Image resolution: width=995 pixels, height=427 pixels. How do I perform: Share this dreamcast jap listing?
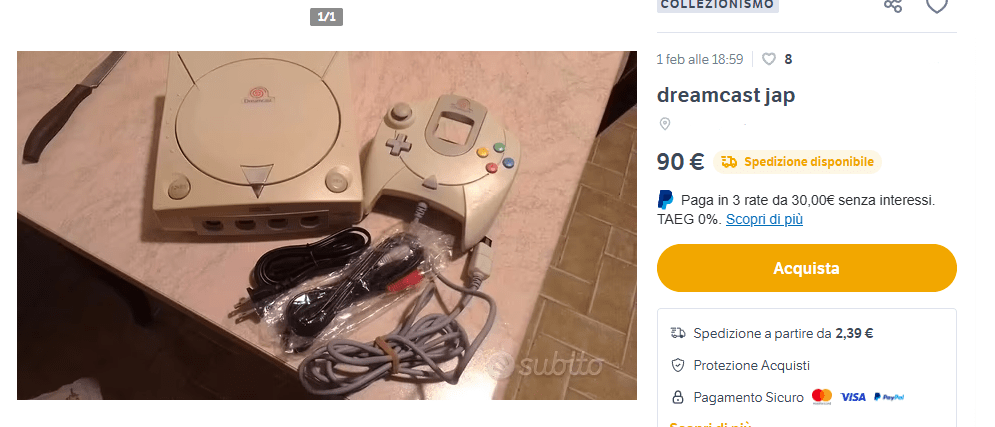pyautogui.click(x=893, y=5)
